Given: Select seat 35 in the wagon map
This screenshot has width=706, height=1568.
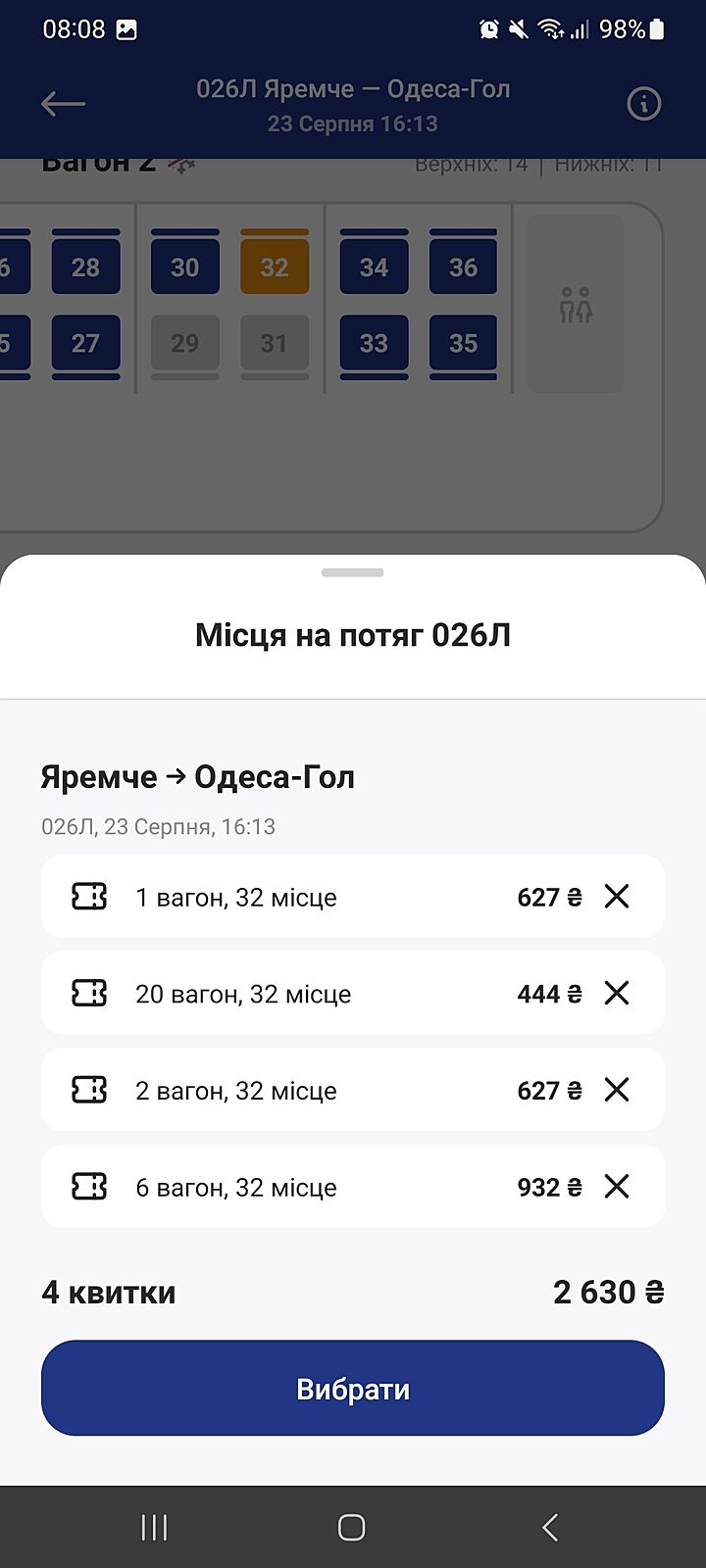Looking at the screenshot, I should pos(463,343).
